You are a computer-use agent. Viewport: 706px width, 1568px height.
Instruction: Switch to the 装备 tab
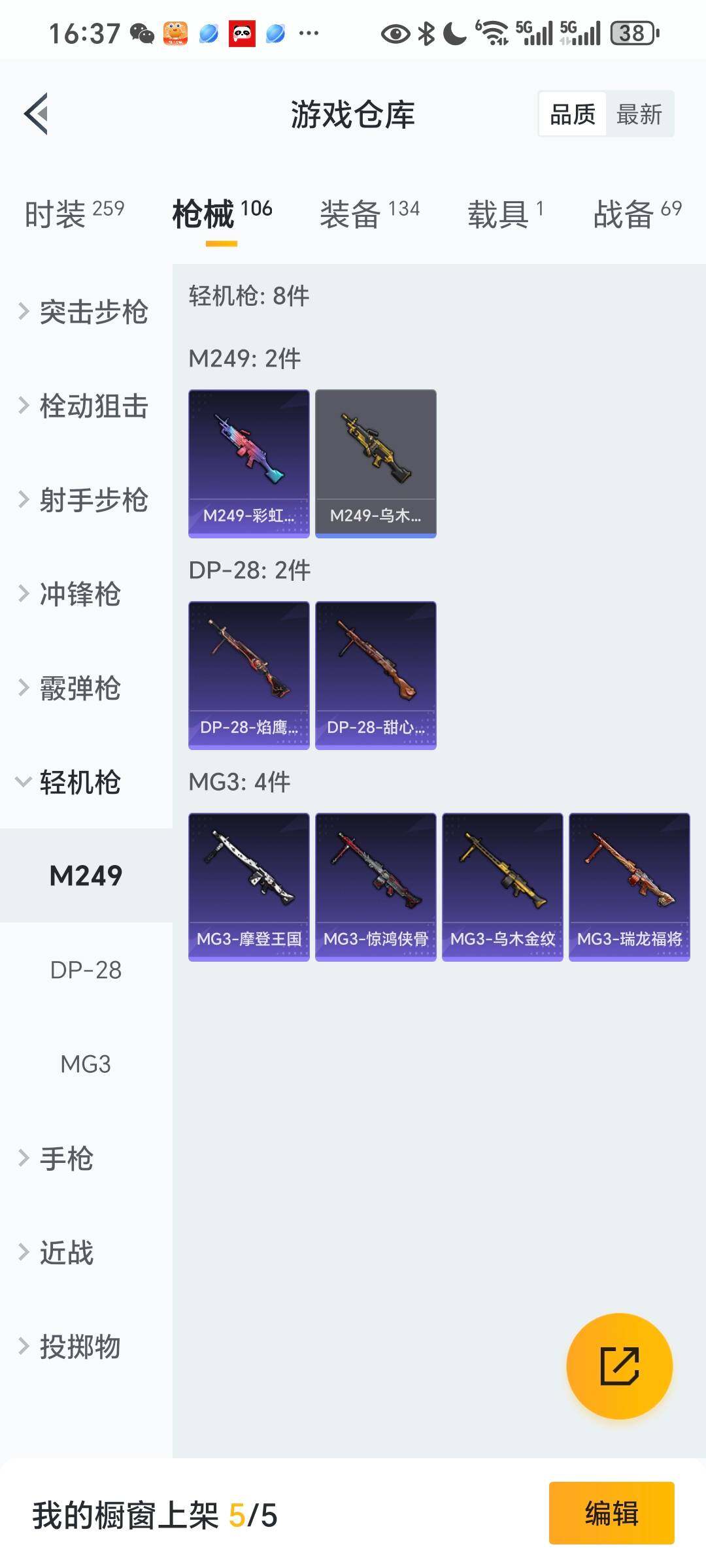pos(369,214)
